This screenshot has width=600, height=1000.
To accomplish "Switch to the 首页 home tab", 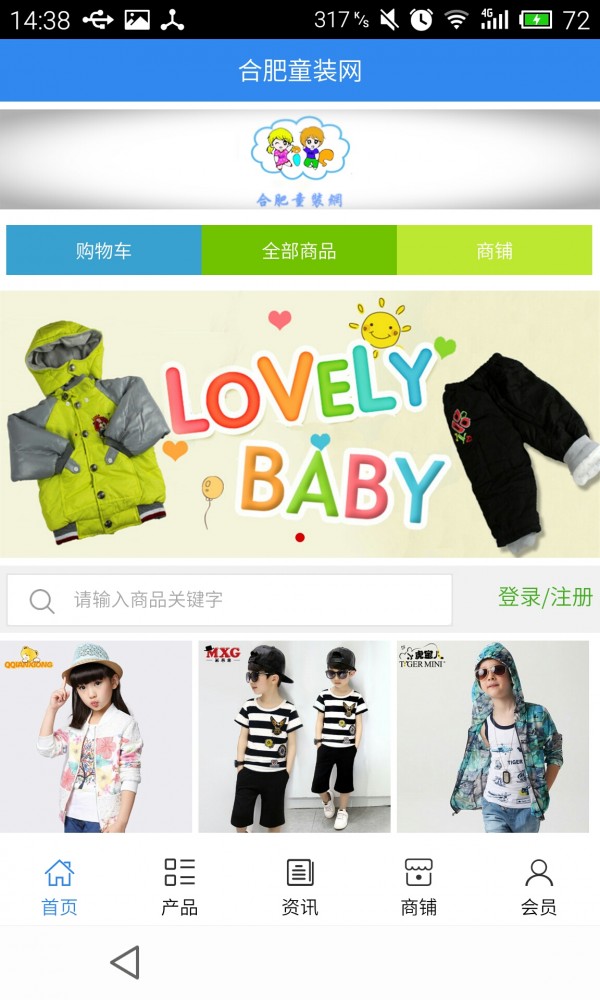I will click(x=59, y=886).
